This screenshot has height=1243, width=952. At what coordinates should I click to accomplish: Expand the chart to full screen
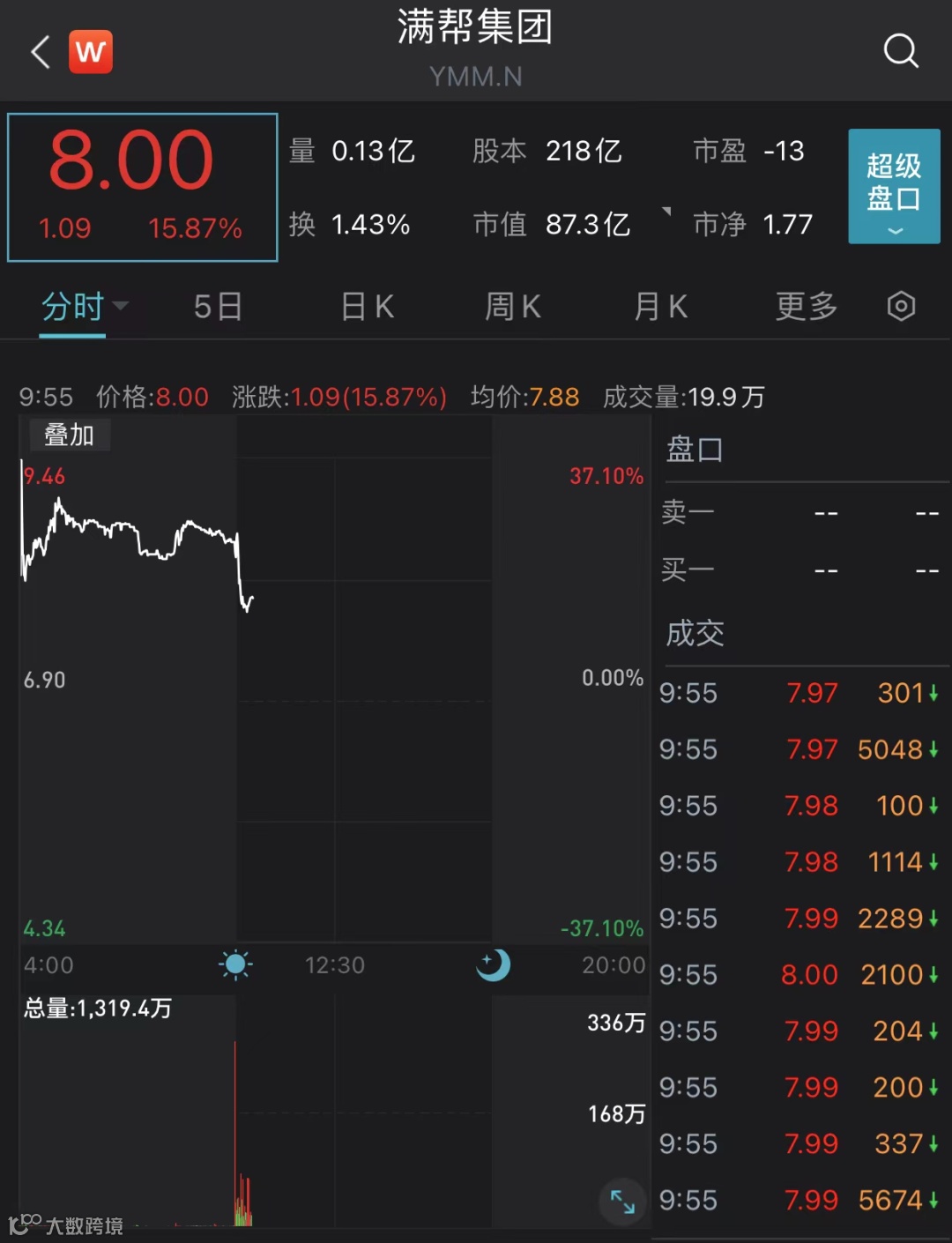(x=622, y=1201)
